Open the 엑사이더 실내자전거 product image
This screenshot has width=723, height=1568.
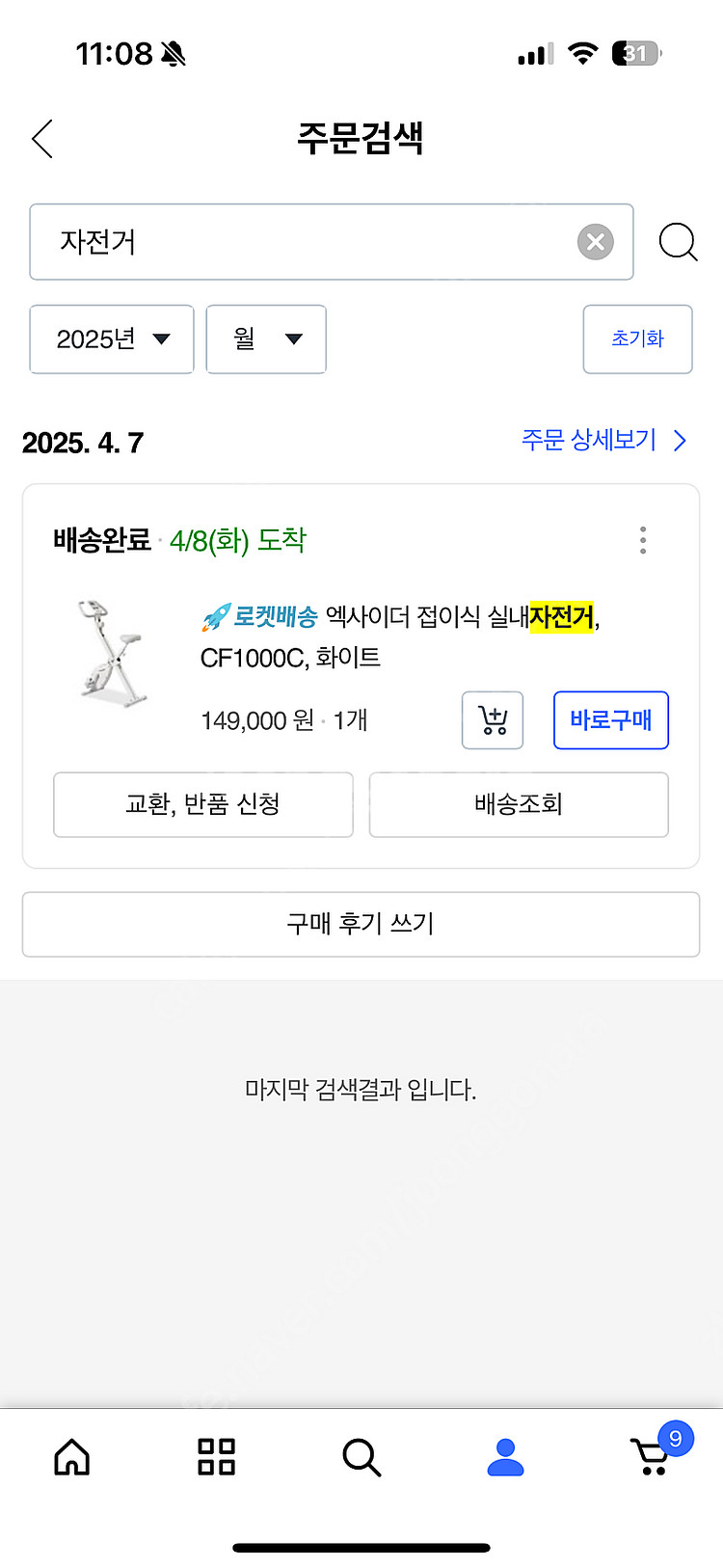(112, 654)
